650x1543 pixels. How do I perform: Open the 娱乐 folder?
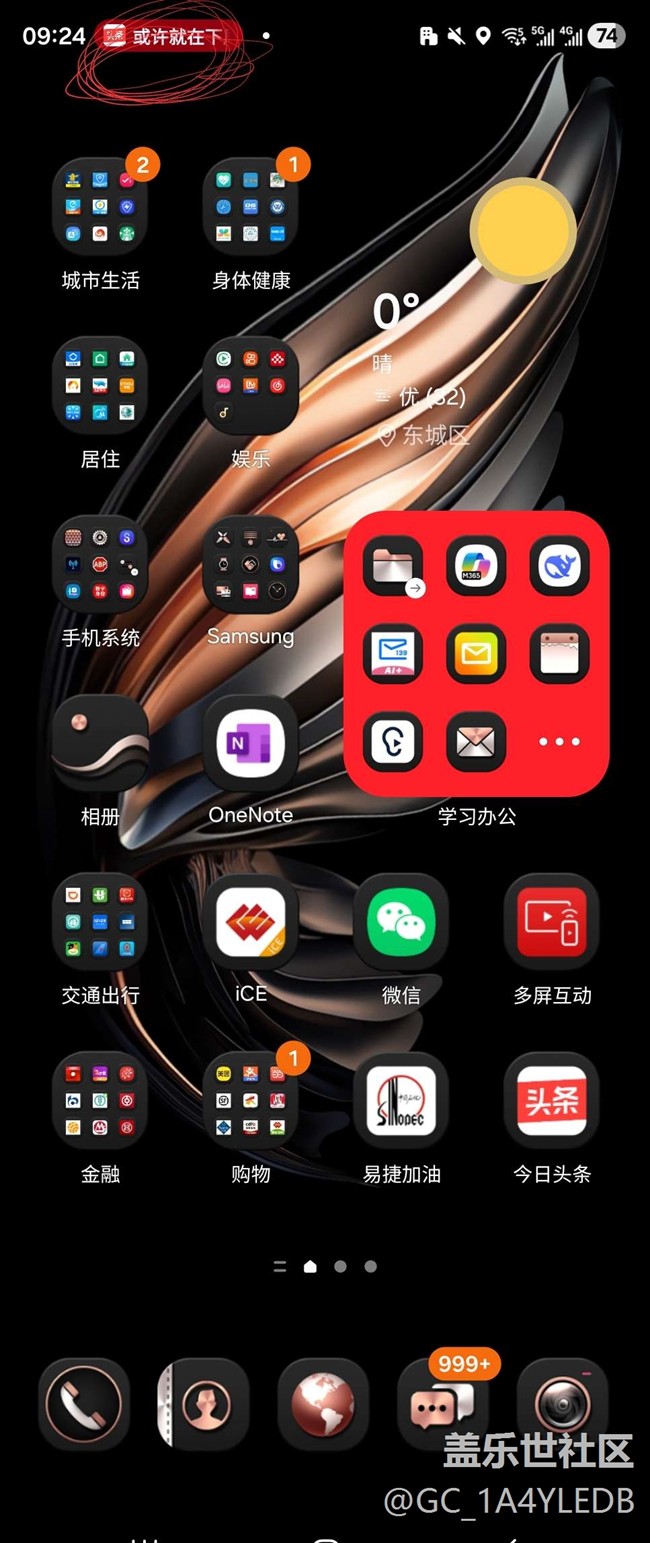[x=251, y=385]
